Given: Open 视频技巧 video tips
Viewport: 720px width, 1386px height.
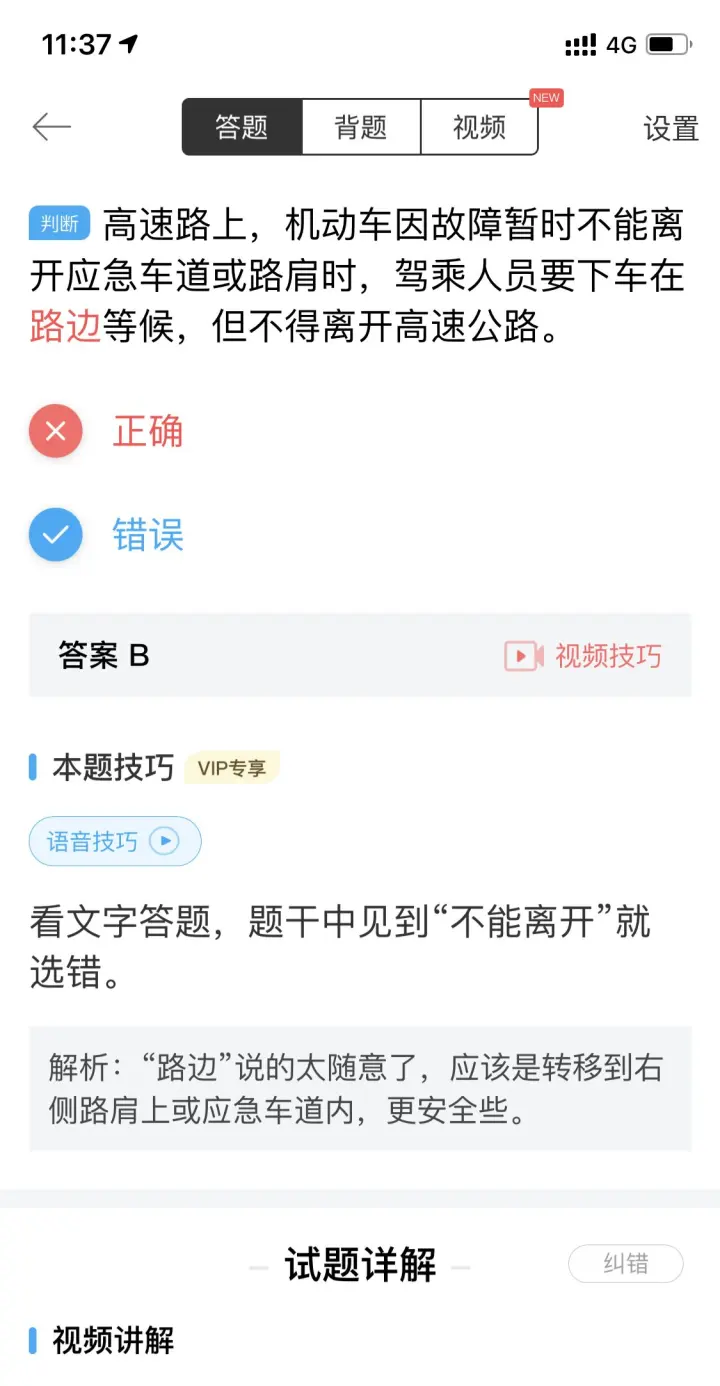Looking at the screenshot, I should click(583, 656).
